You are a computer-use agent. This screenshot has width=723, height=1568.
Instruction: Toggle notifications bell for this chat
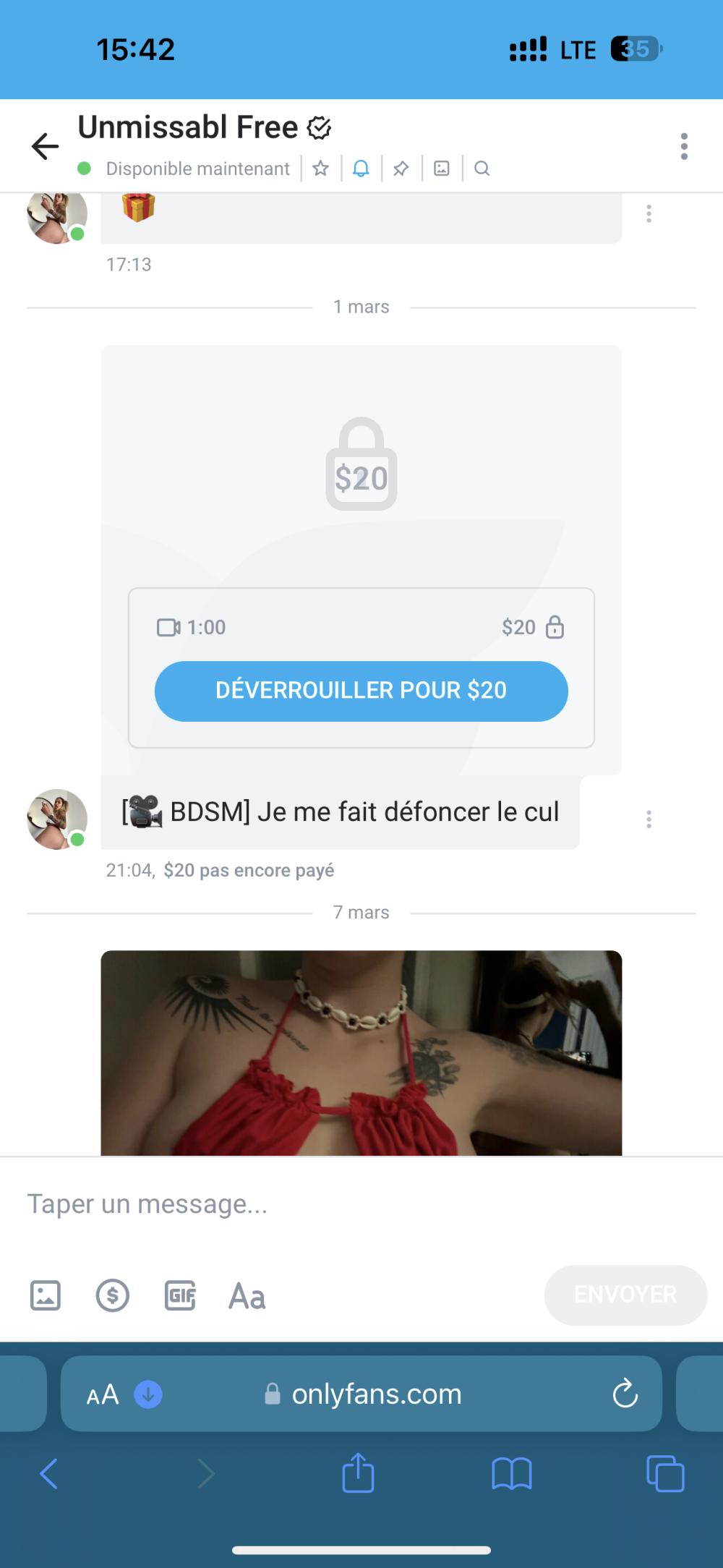click(361, 169)
